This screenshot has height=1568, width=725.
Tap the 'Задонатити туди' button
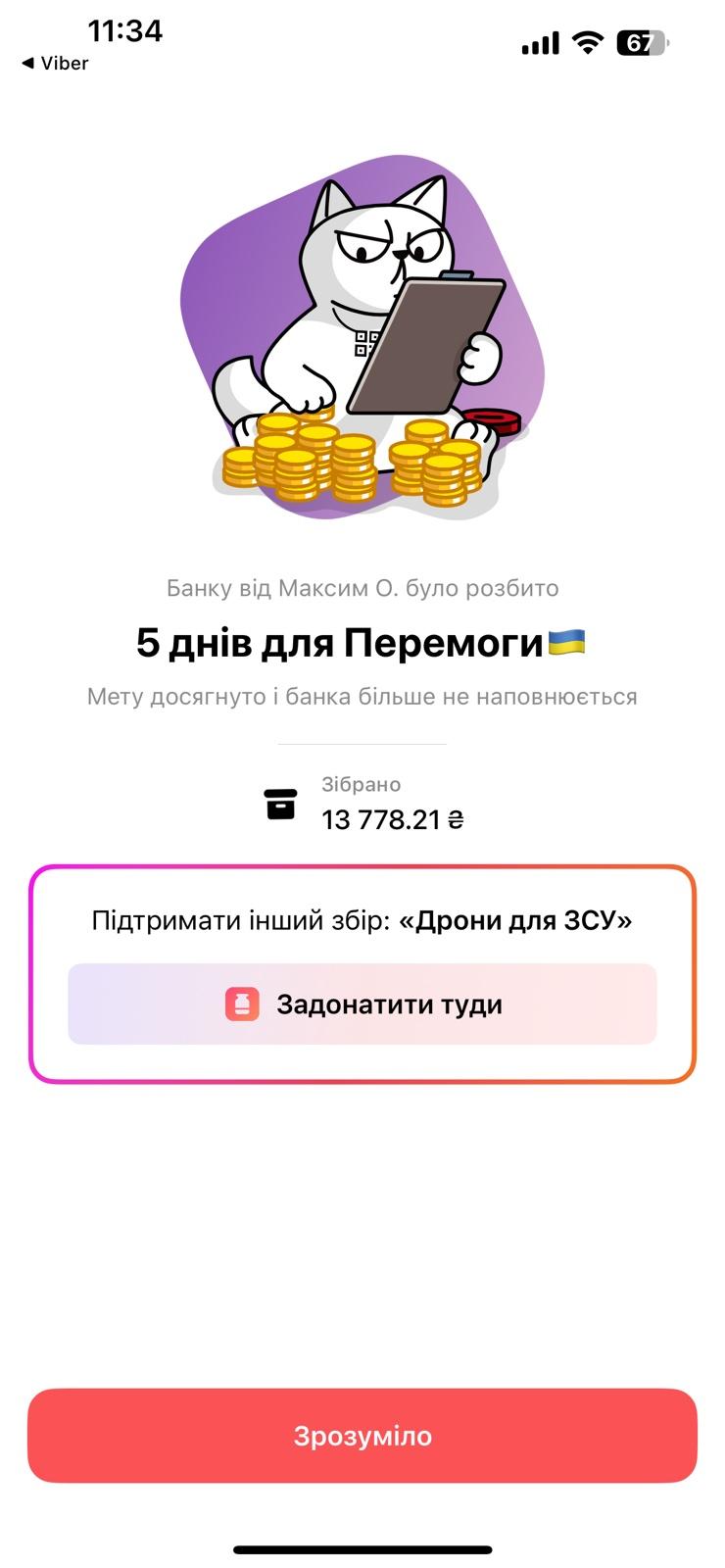coord(362,1004)
